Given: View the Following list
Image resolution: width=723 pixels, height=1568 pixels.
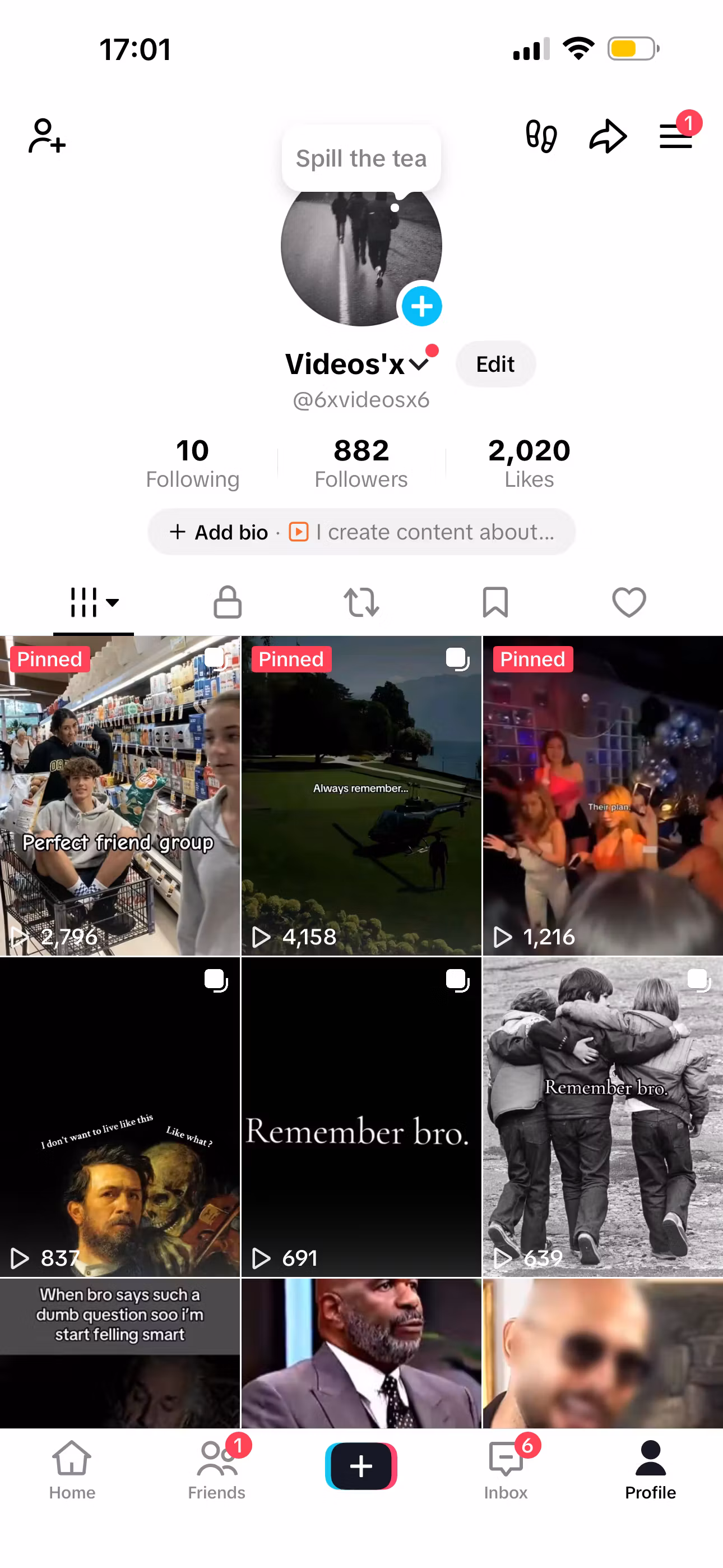Looking at the screenshot, I should click(192, 464).
